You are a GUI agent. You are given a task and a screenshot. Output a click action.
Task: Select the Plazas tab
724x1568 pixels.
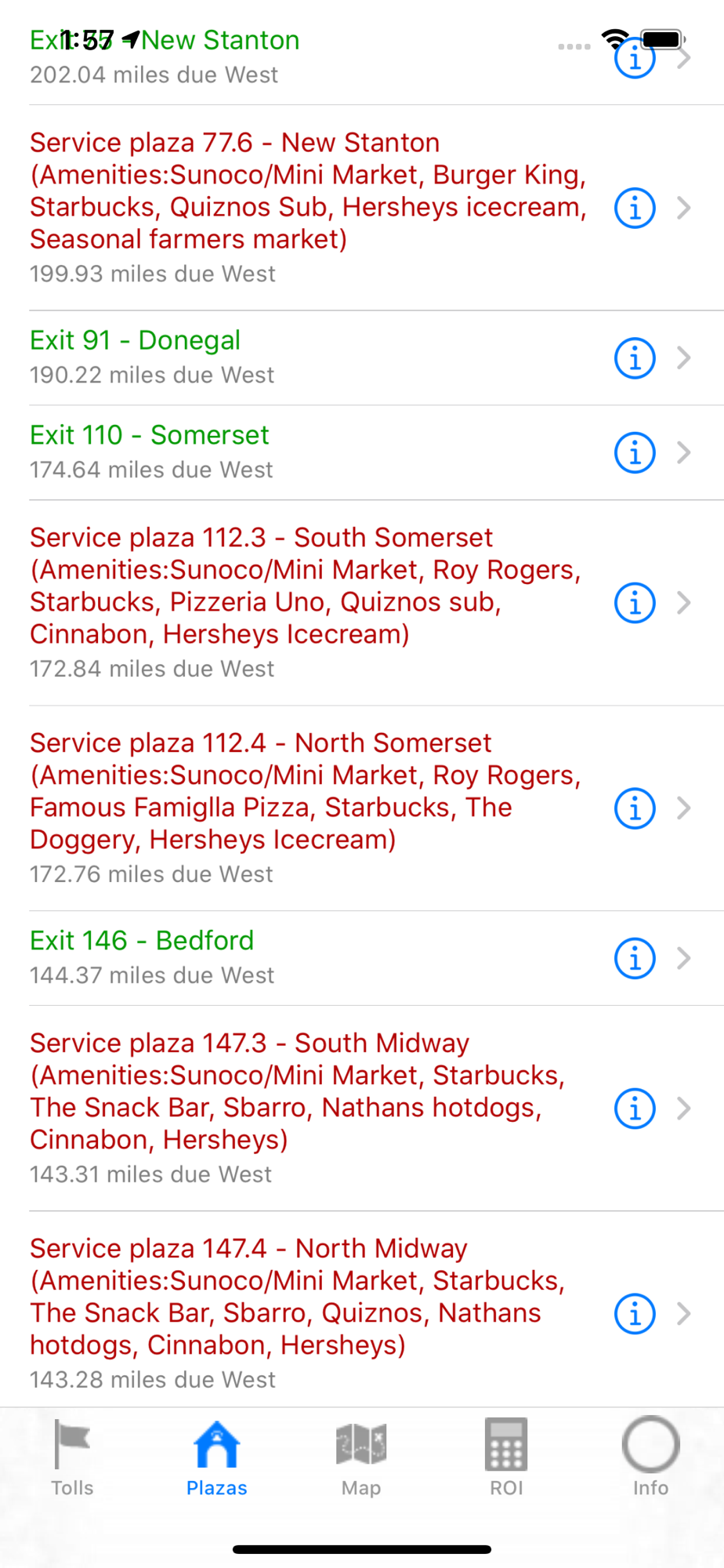coord(217,1458)
